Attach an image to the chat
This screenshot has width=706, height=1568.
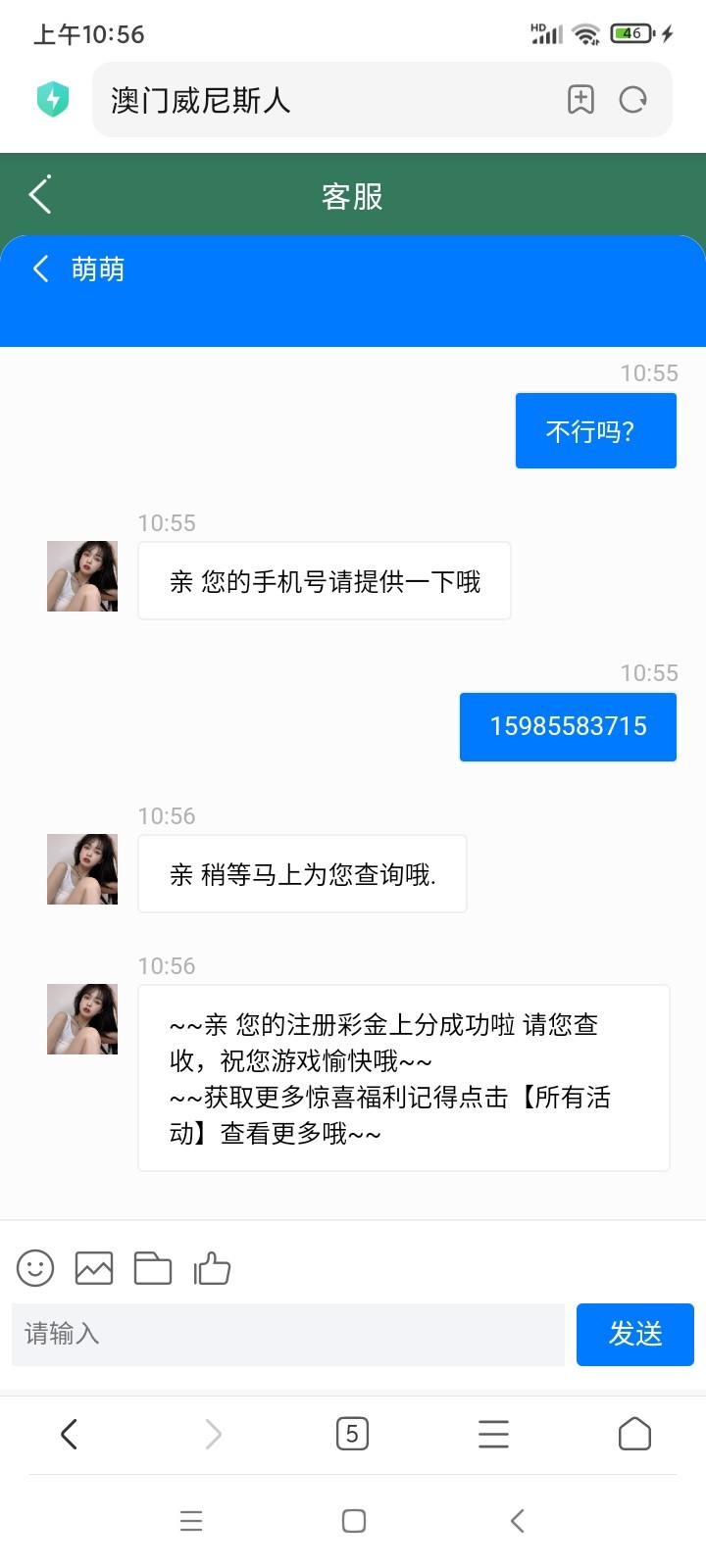click(94, 1268)
